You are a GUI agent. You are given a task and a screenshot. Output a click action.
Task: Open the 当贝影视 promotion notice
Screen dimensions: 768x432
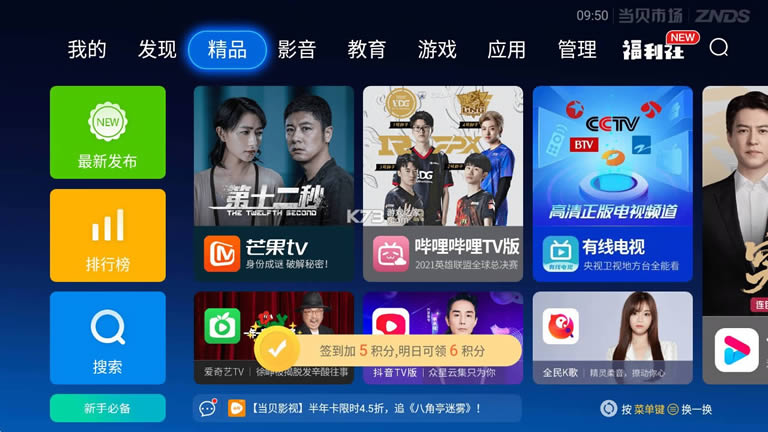[358, 408]
